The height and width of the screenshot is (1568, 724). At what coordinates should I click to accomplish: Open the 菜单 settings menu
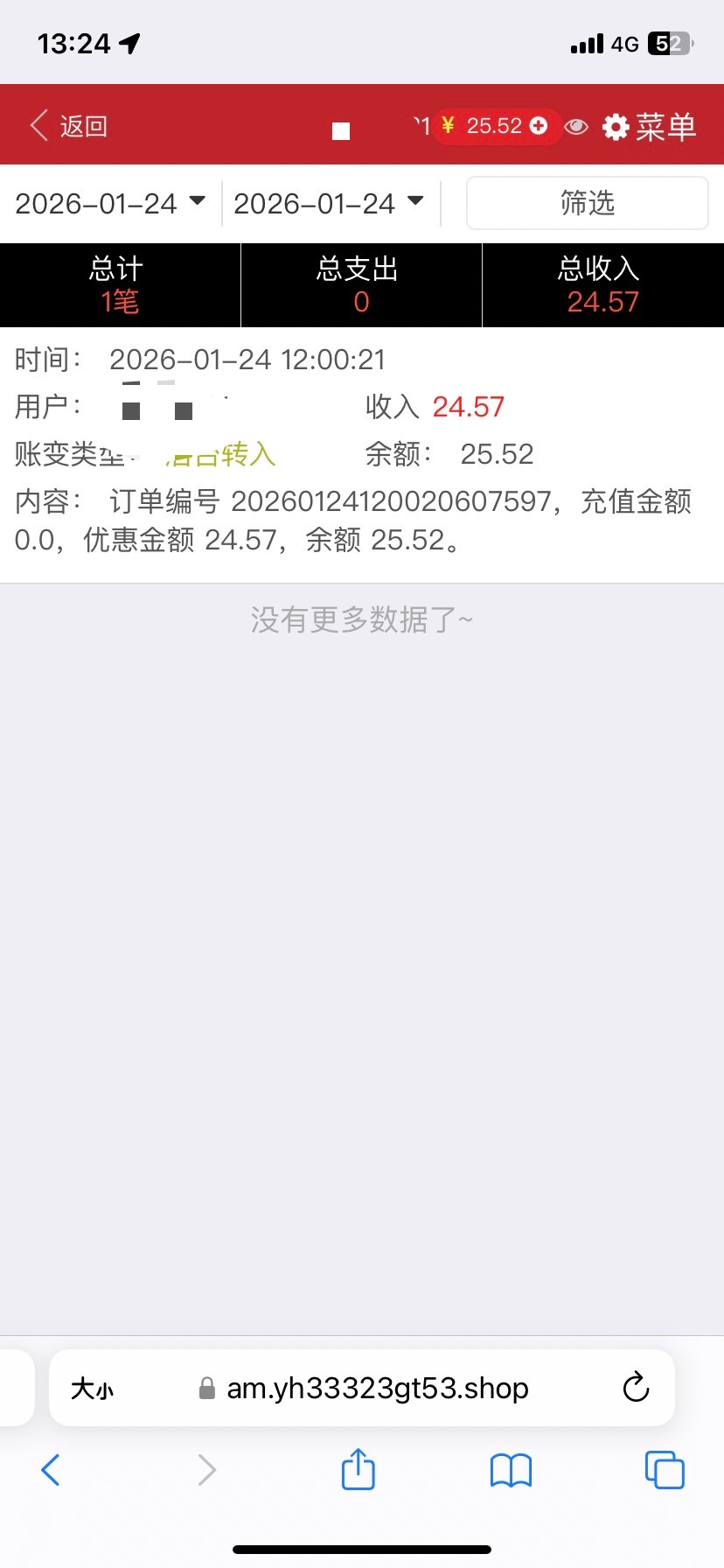tap(650, 127)
